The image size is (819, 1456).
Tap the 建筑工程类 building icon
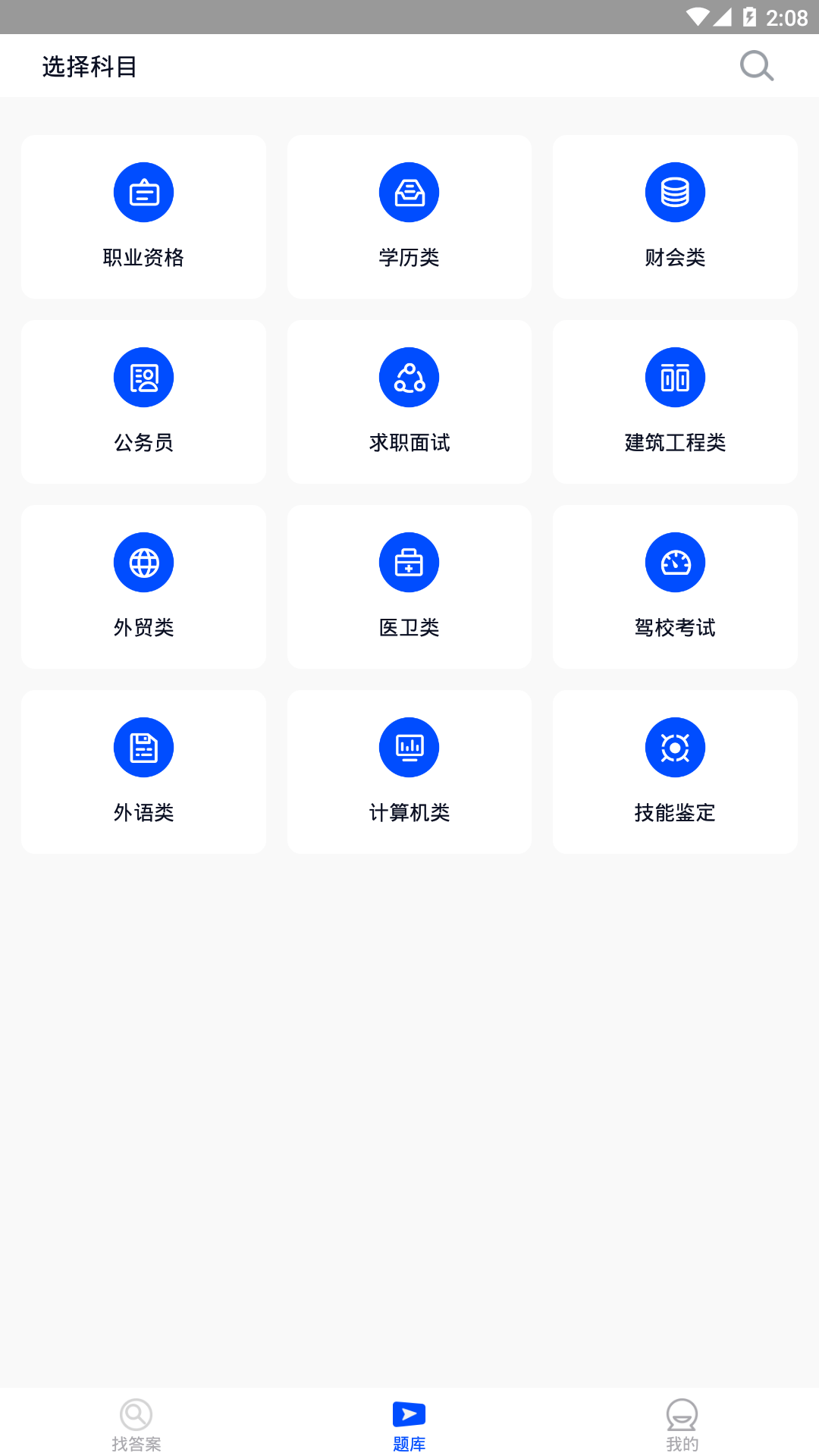[675, 377]
